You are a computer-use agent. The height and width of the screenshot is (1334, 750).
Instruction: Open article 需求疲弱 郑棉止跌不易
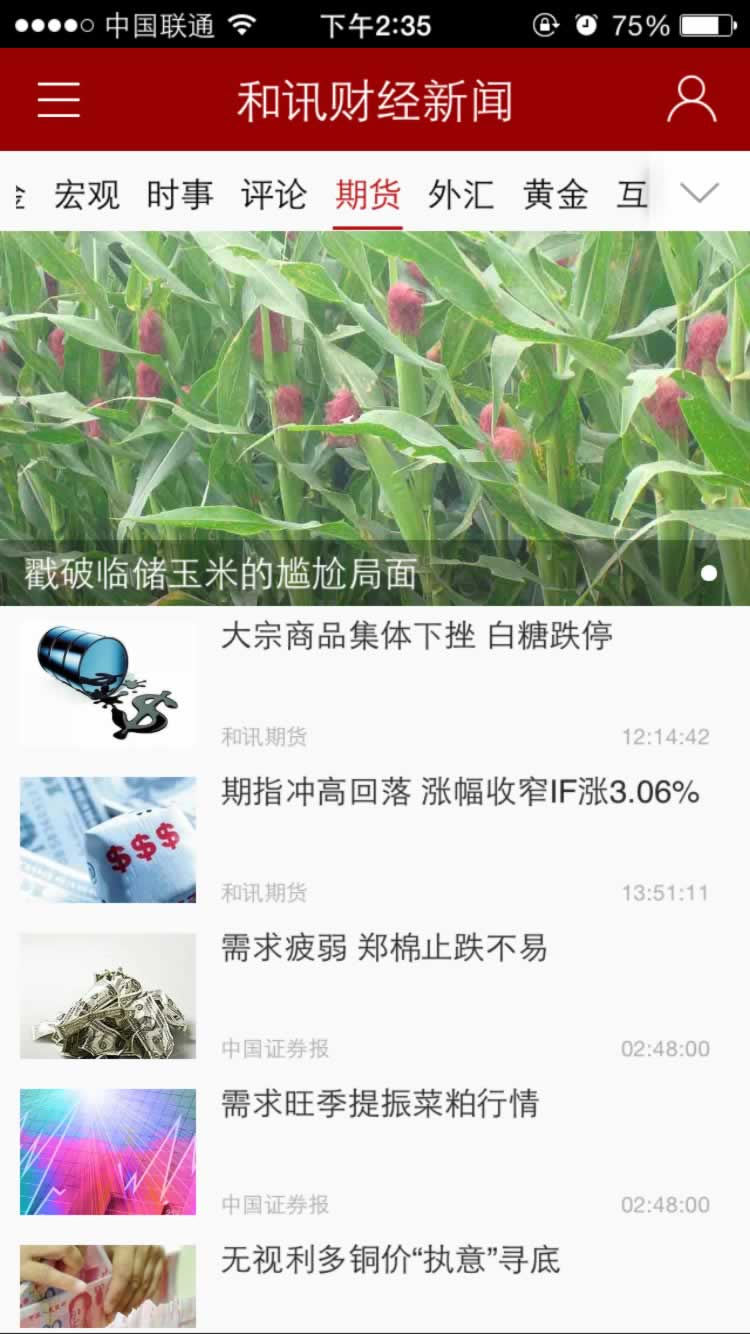coord(384,948)
